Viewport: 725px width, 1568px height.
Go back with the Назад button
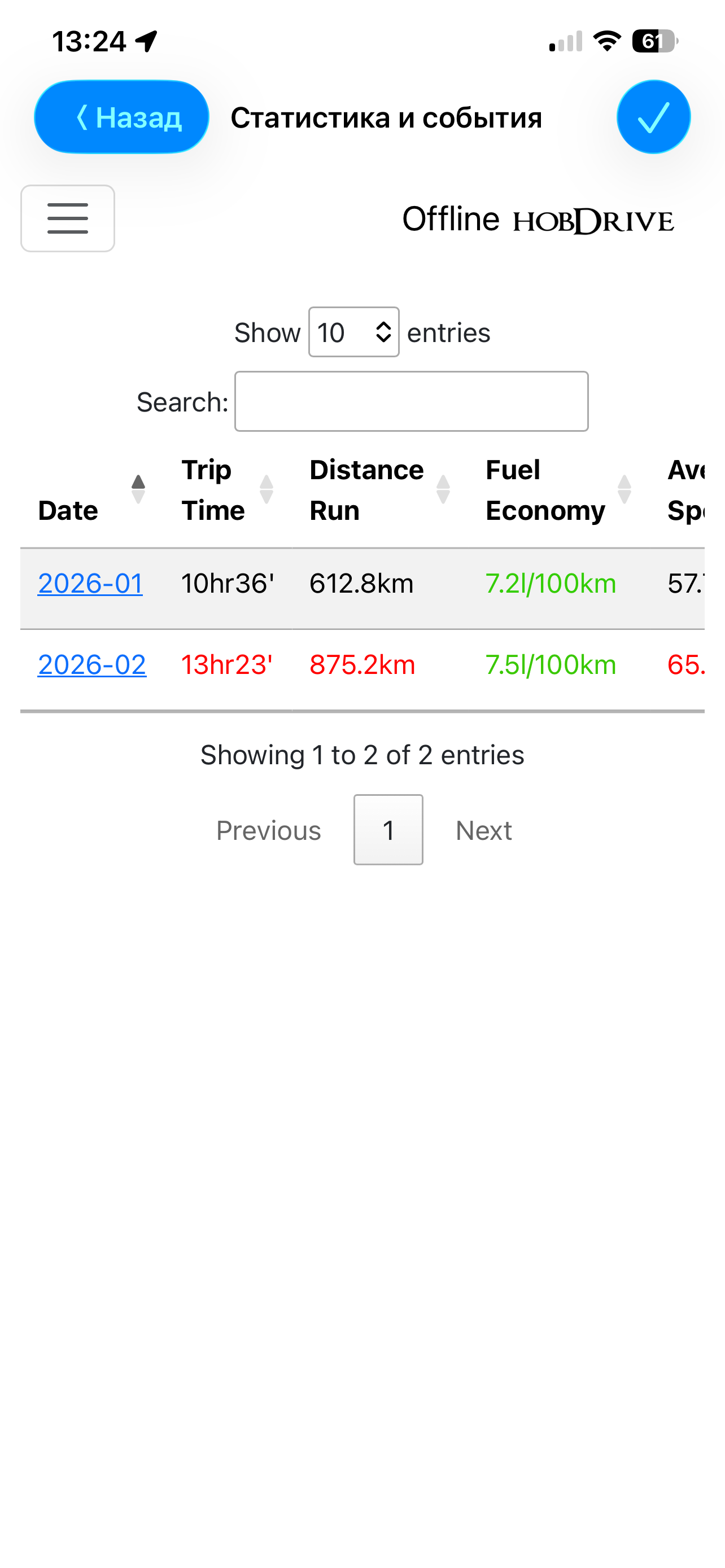coord(121,117)
